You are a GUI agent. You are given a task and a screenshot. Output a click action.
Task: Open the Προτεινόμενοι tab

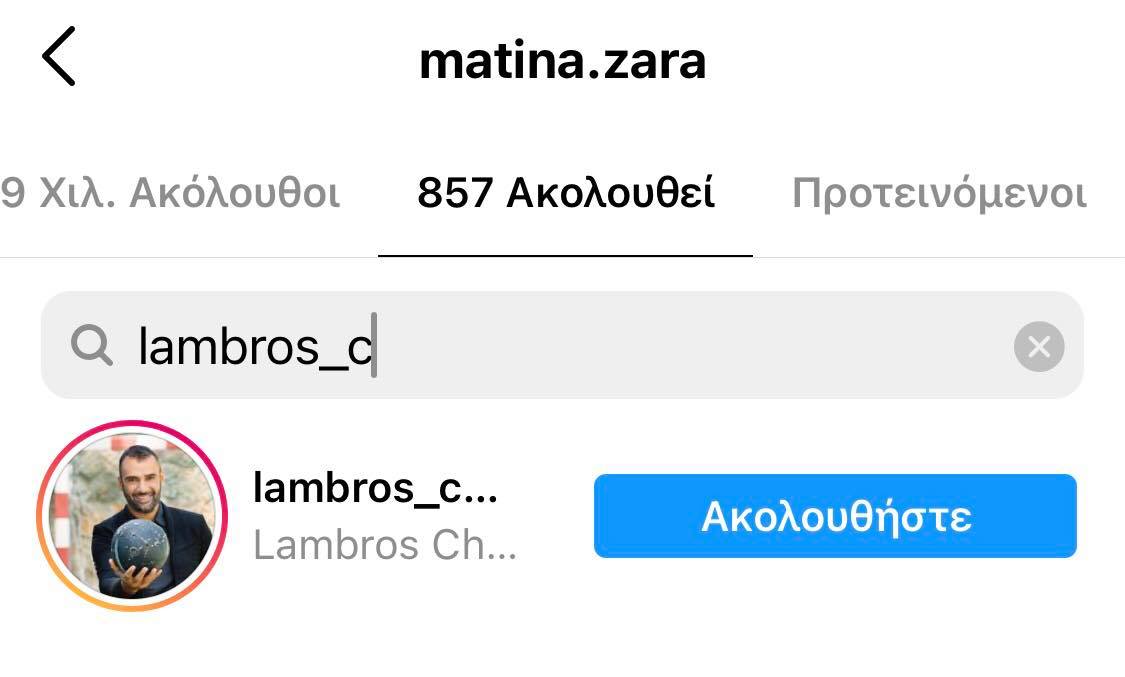[938, 194]
